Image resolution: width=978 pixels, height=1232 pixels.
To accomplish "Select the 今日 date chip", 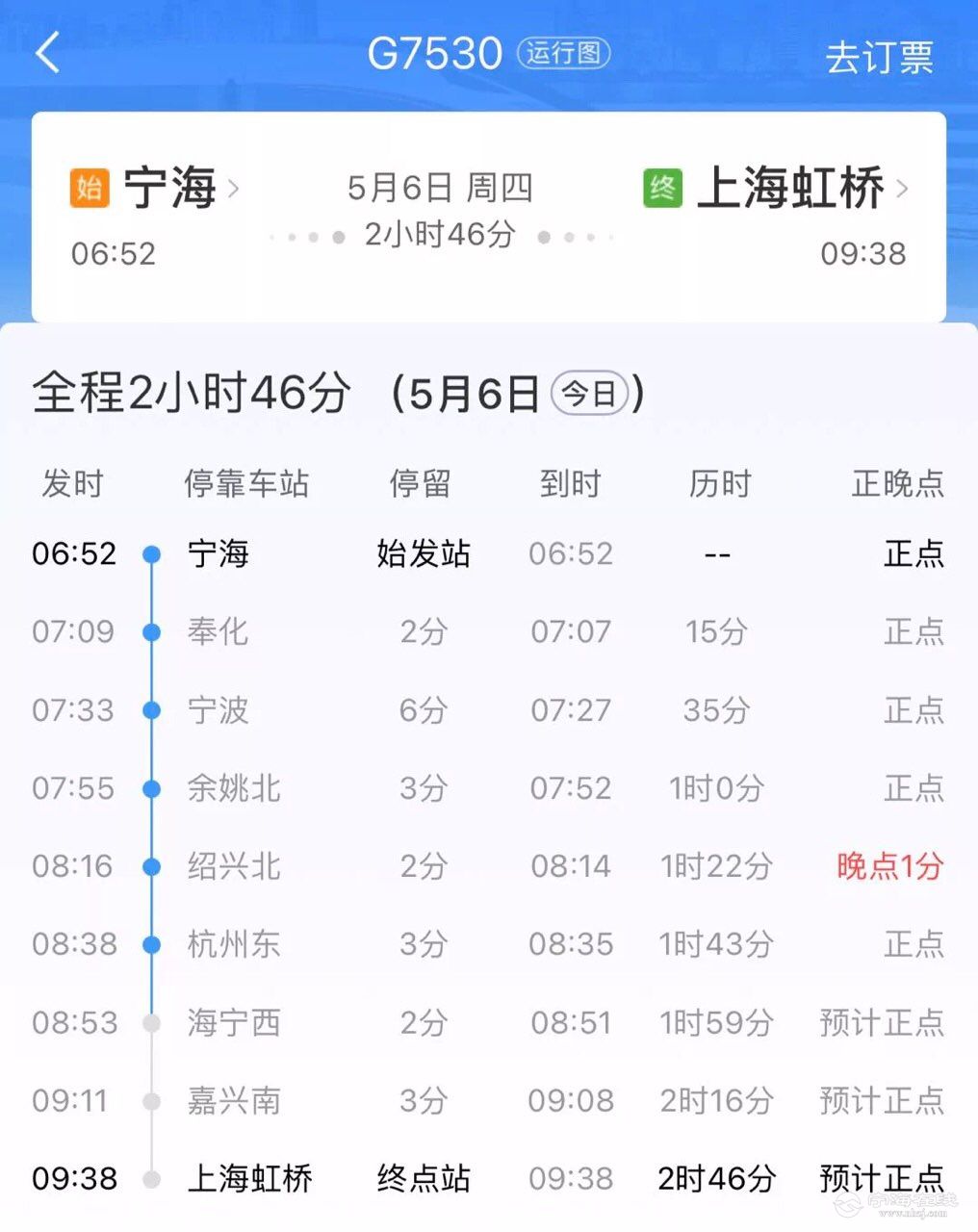I will tap(589, 394).
